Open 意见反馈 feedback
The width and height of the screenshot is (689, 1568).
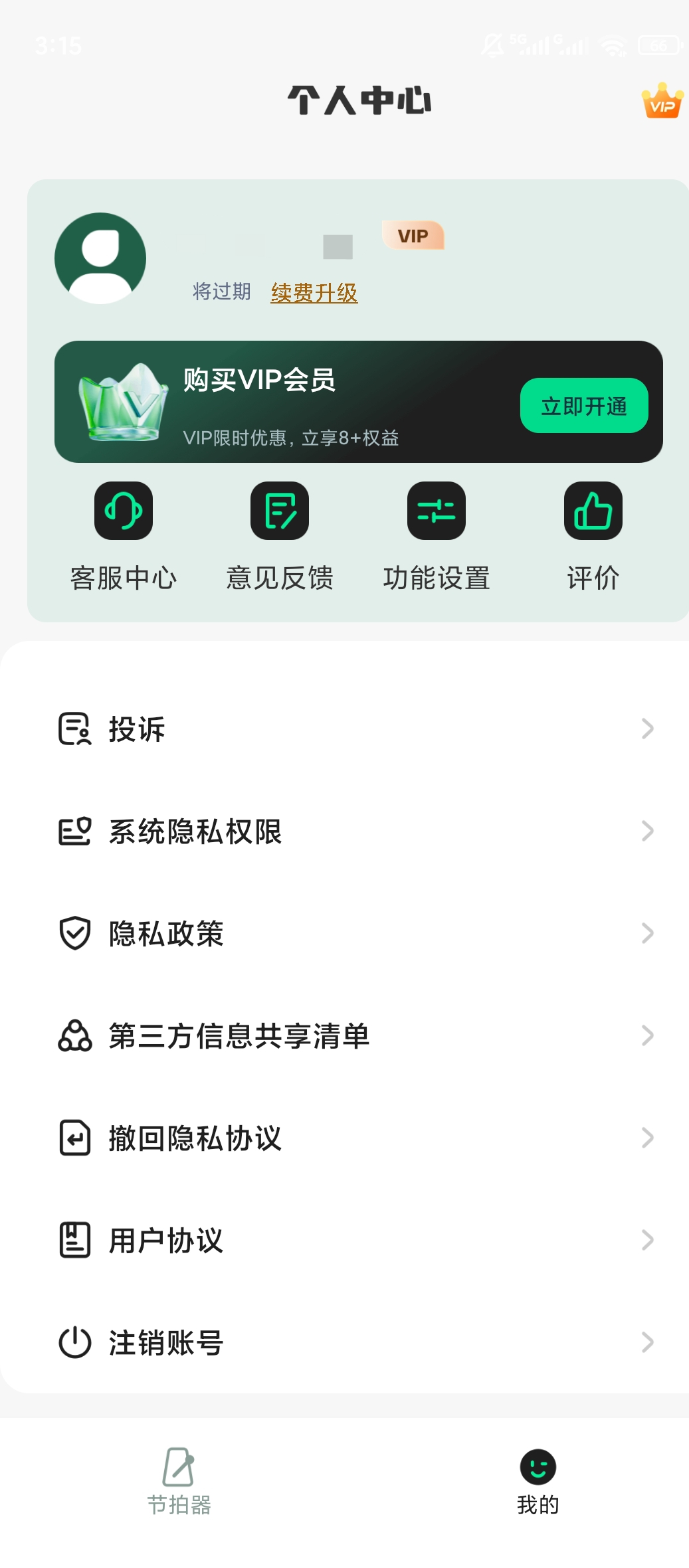(x=280, y=537)
